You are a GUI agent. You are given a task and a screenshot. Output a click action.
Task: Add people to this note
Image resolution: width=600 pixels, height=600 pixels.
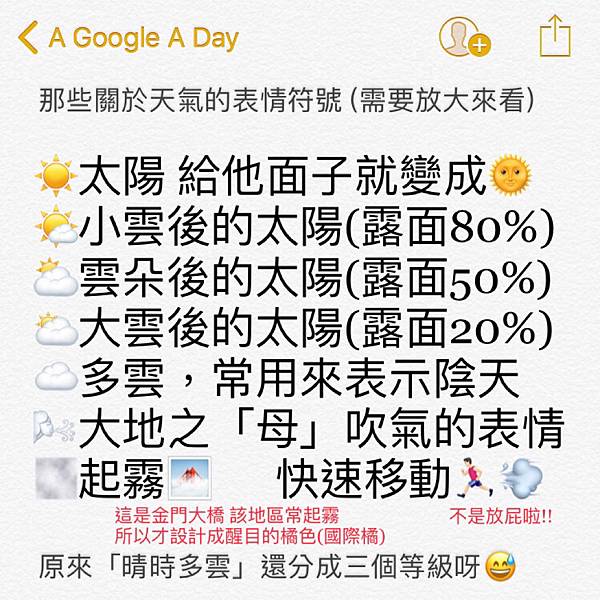[463, 38]
